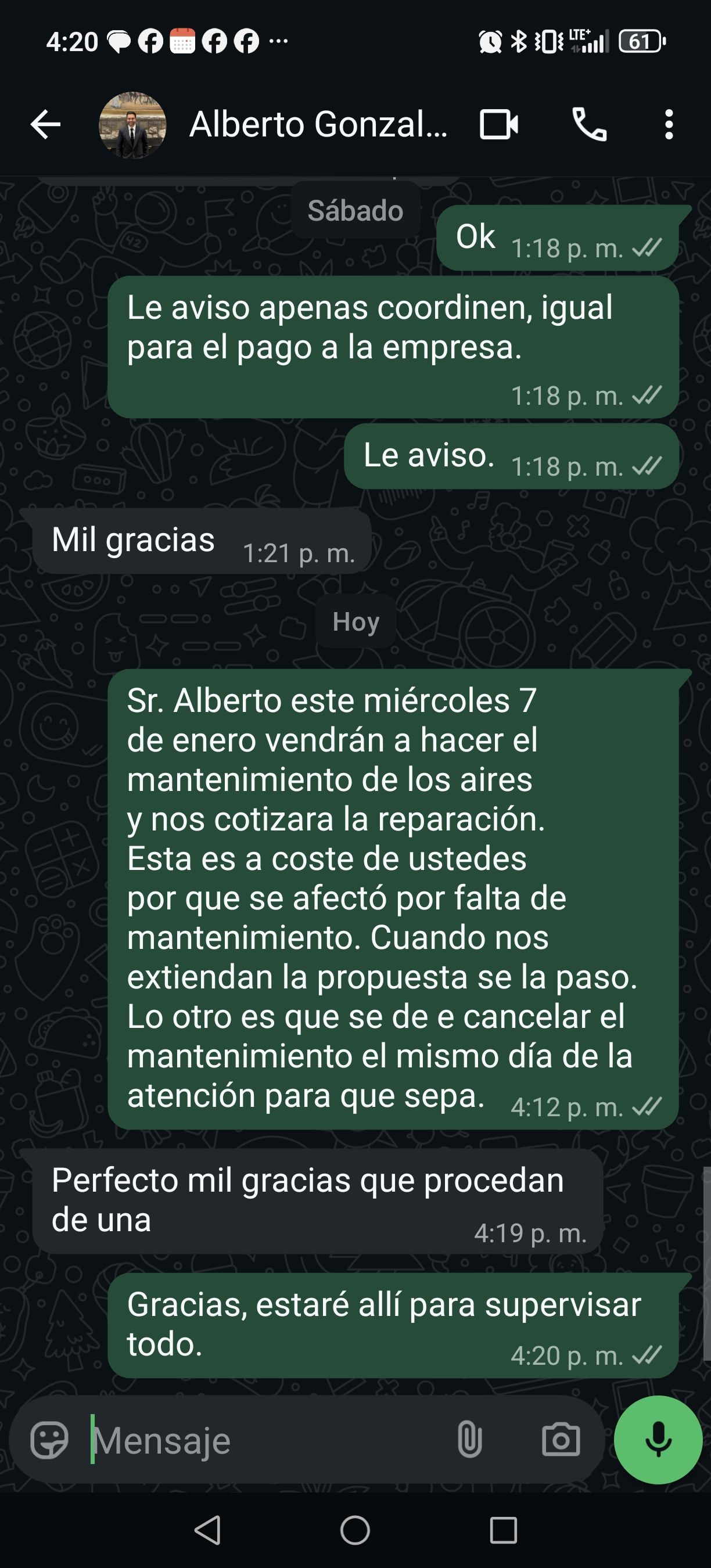Open Alberto Gonzal... profile picture
The image size is (711, 1568).
(132, 125)
